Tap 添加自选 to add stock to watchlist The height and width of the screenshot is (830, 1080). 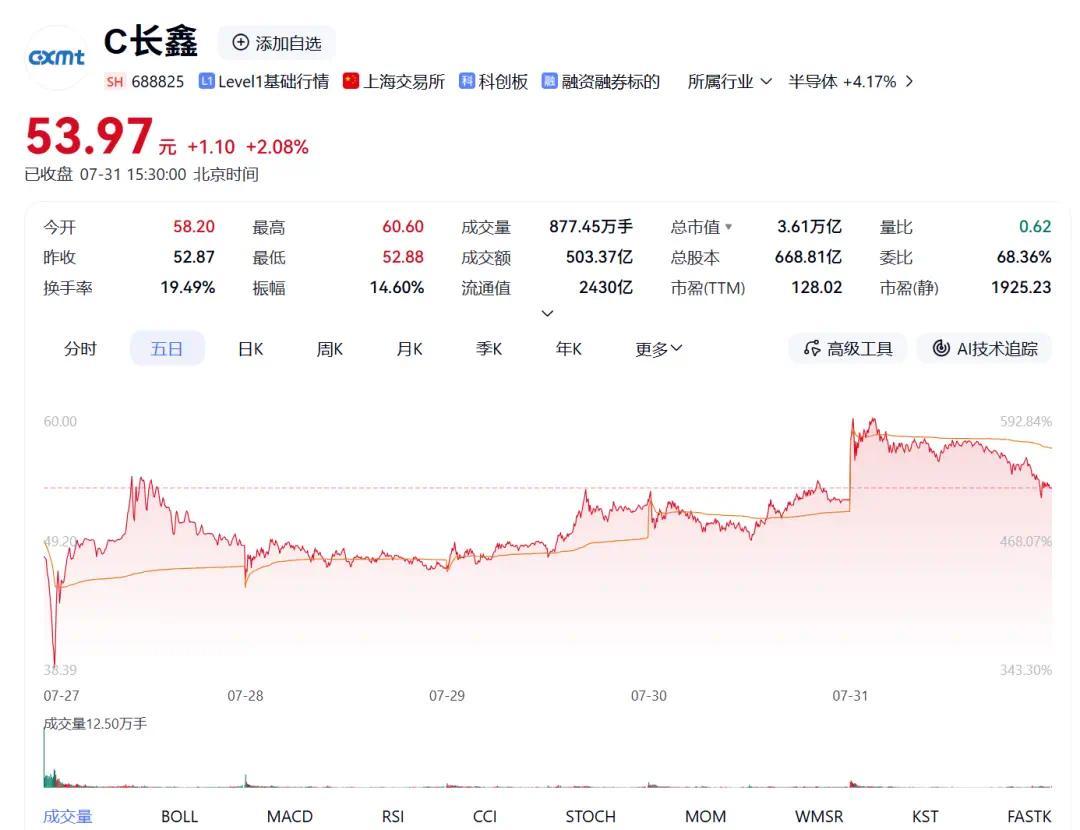tap(277, 43)
